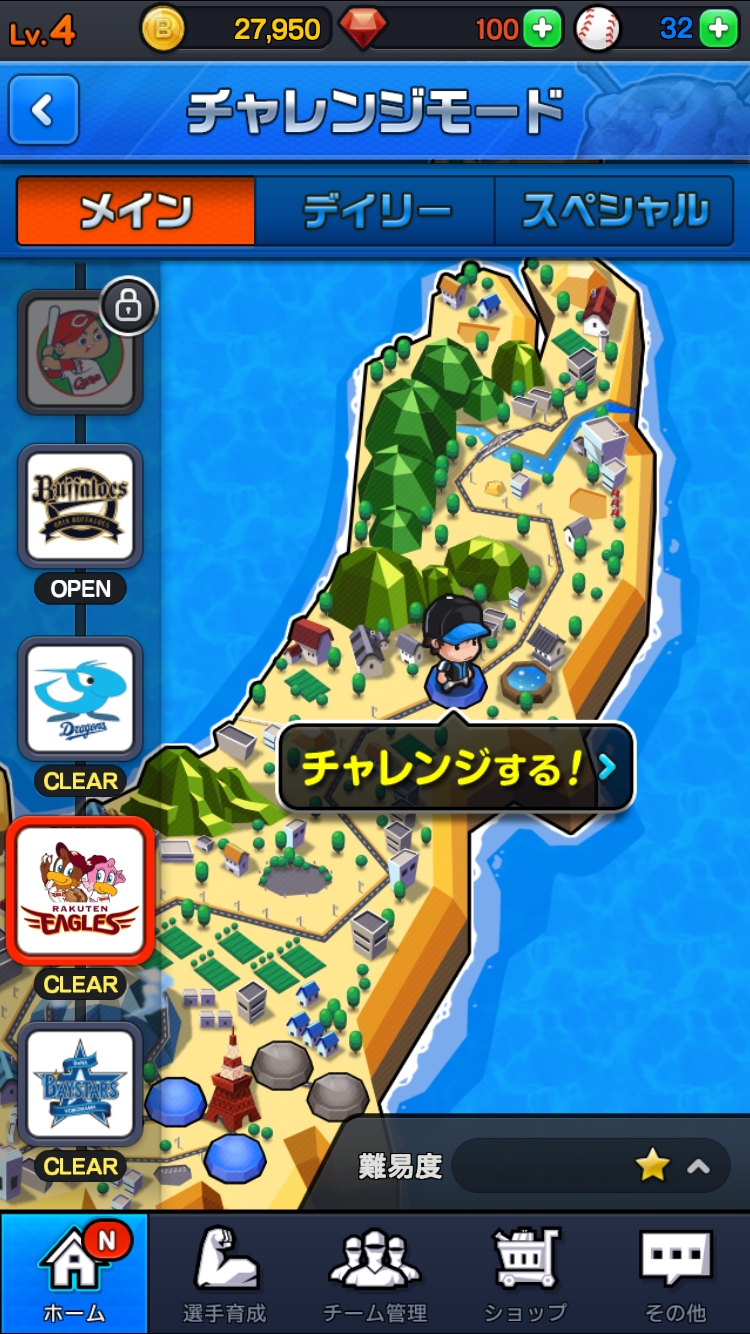The height and width of the screenshot is (1334, 750).
Task: Add more gems with the plus button
Action: tap(543, 29)
